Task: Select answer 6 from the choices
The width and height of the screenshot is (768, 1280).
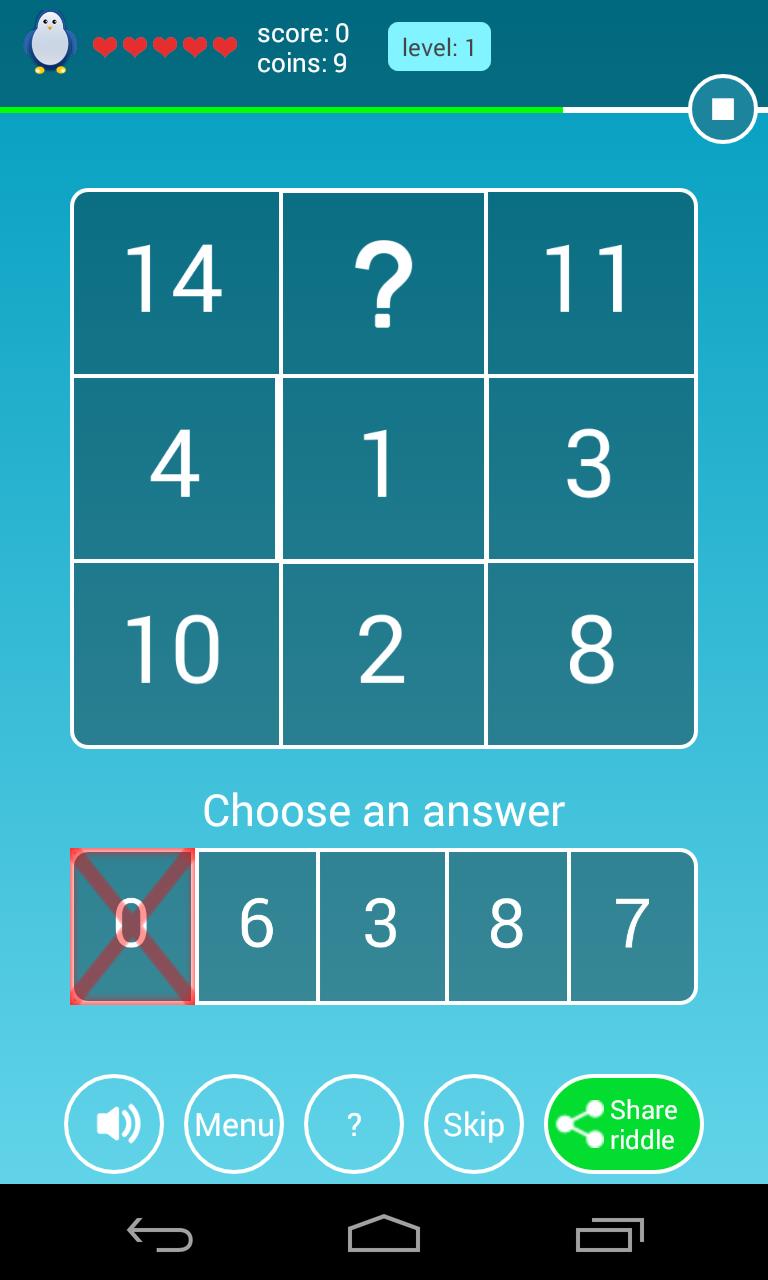Action: 257,925
